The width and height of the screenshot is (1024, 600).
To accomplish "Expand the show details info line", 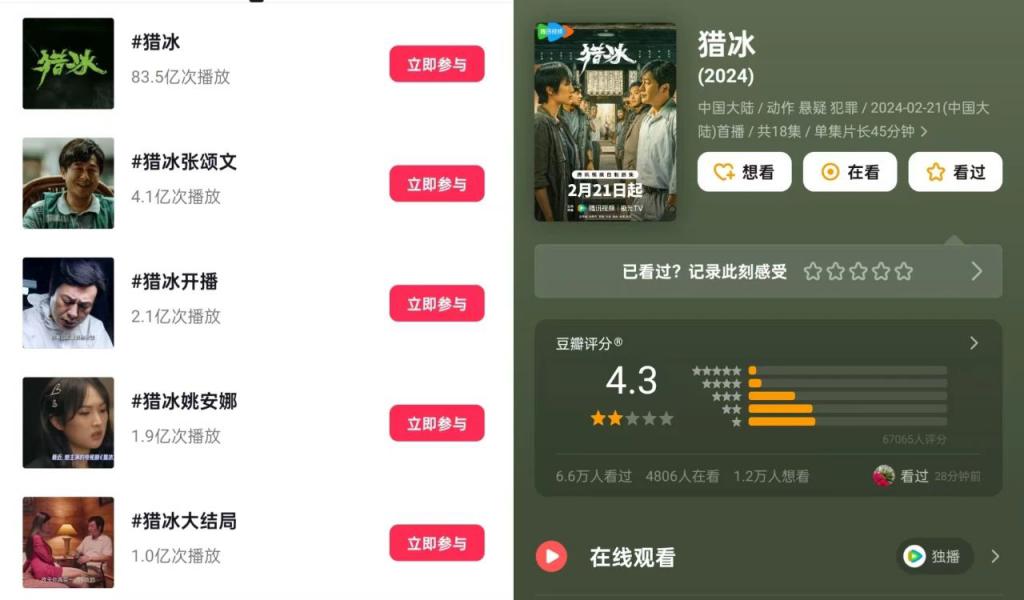I will click(x=924, y=131).
